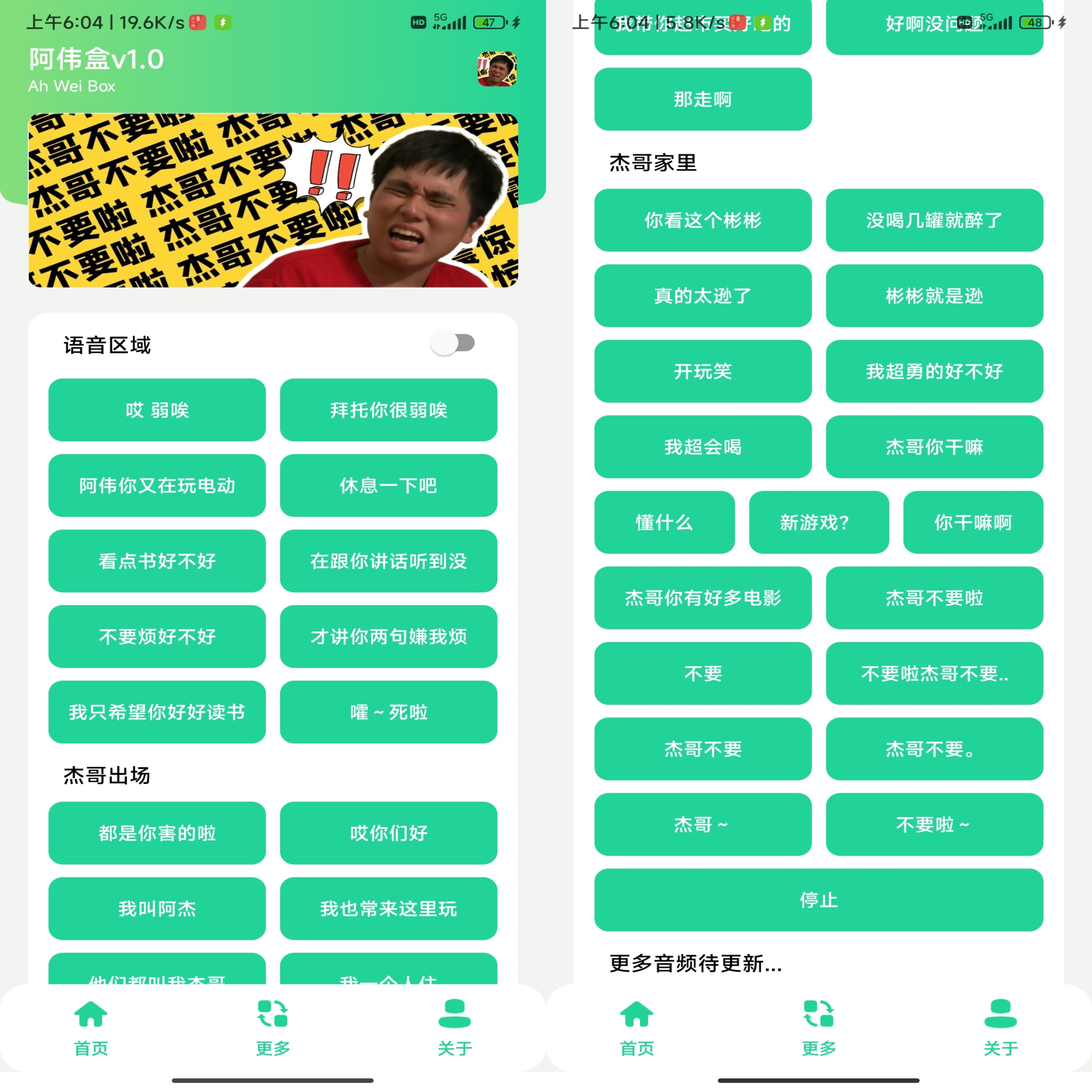
Task: Tap the 那走啊 button
Action: pos(703,99)
